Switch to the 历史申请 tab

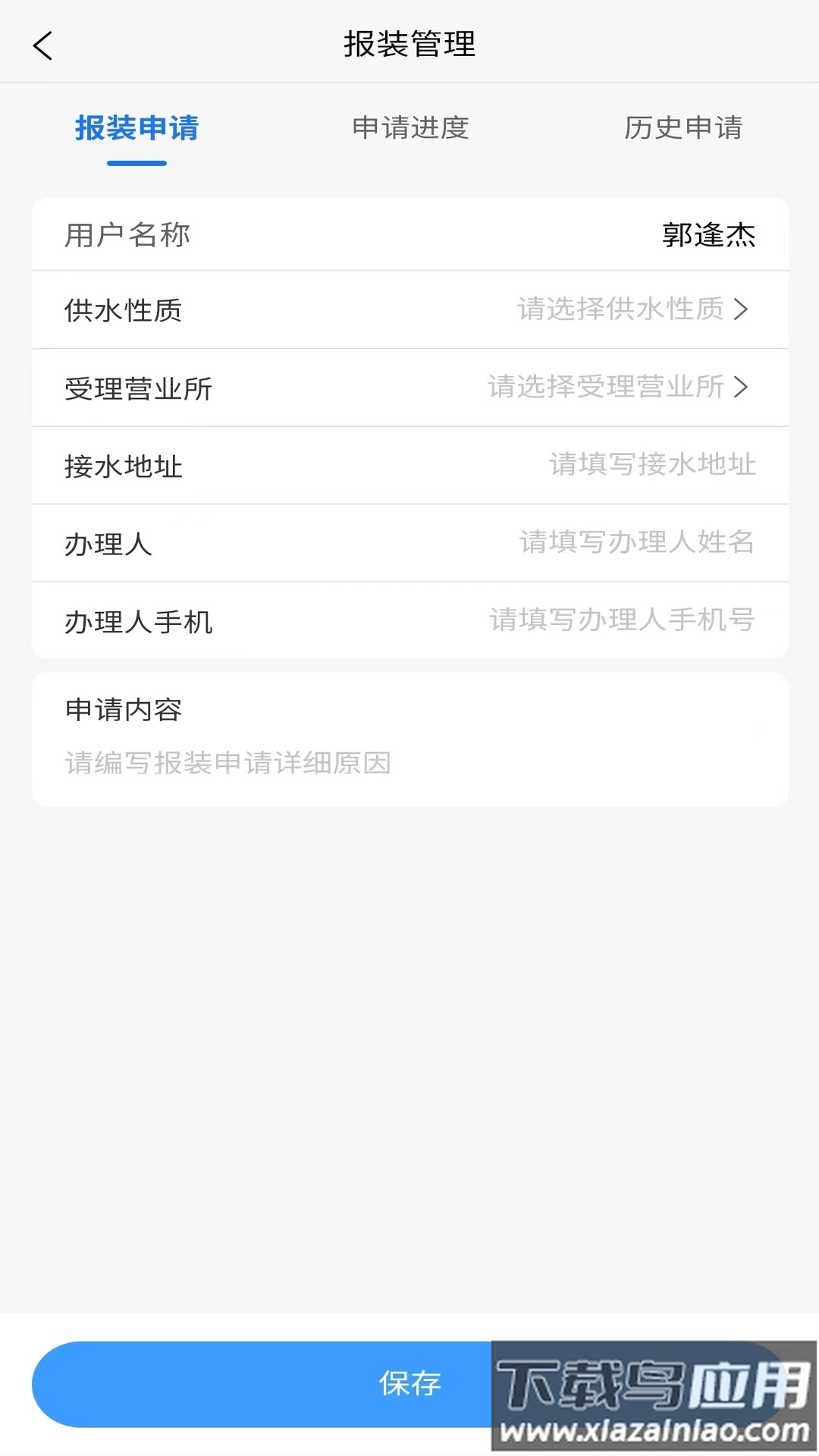click(x=683, y=130)
